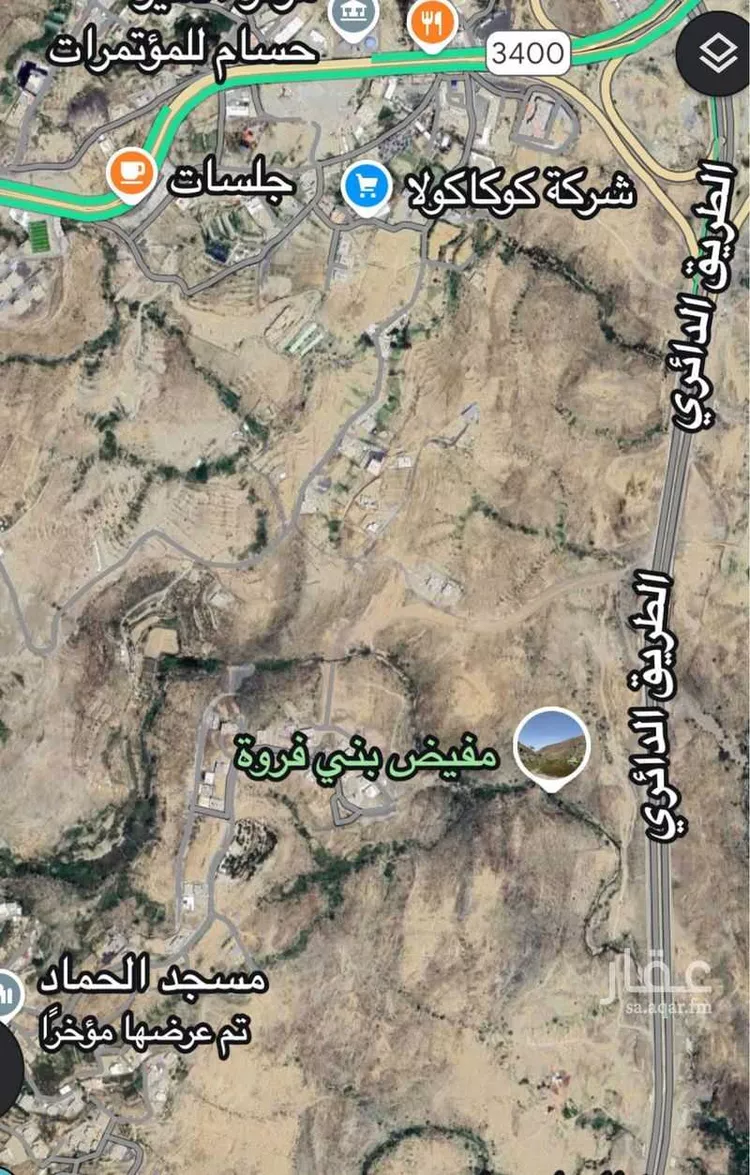
Task: Open the مسجد الحماد place pin
Action: tap(8, 993)
